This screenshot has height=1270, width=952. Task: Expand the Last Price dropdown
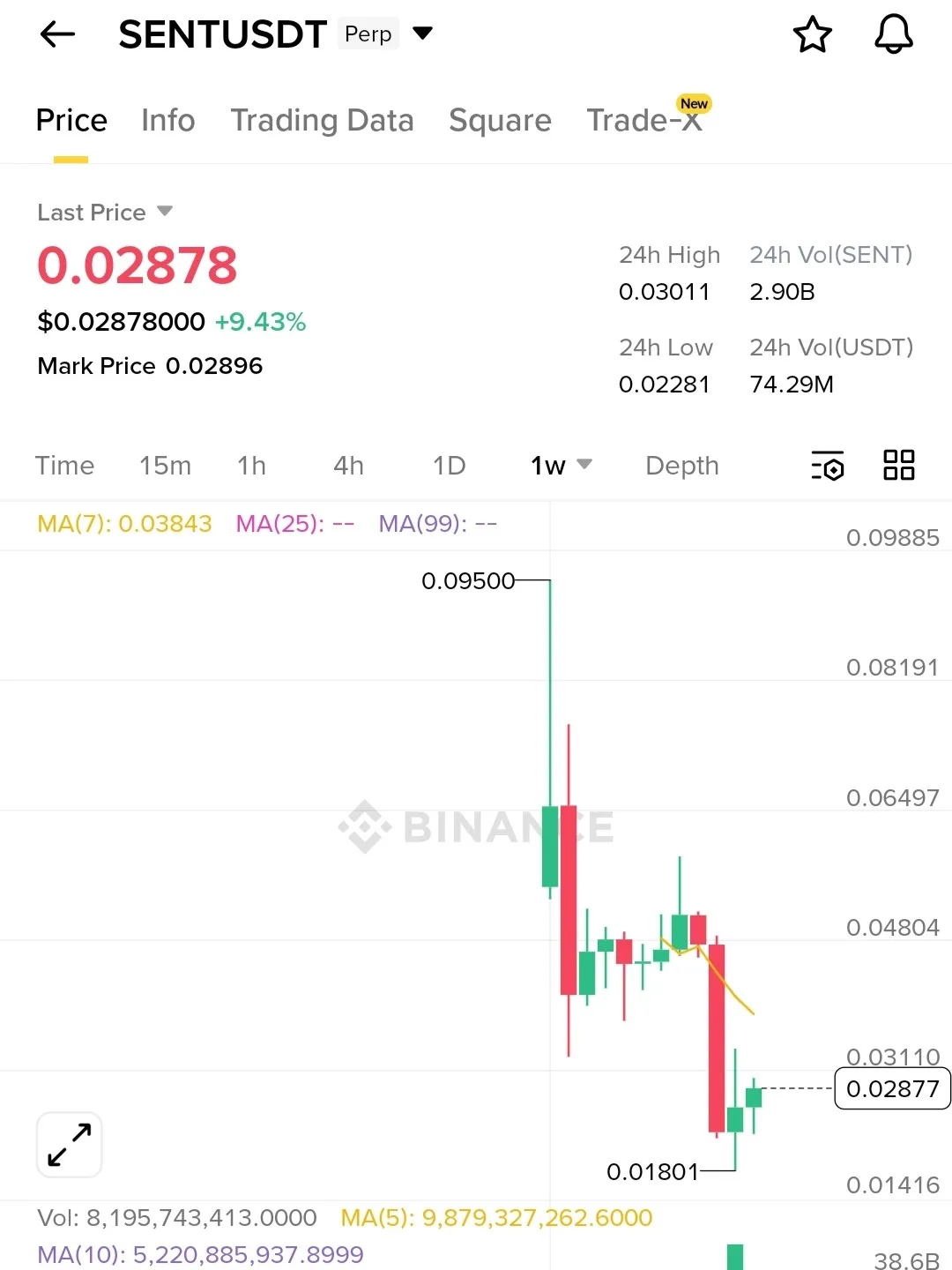tap(164, 212)
